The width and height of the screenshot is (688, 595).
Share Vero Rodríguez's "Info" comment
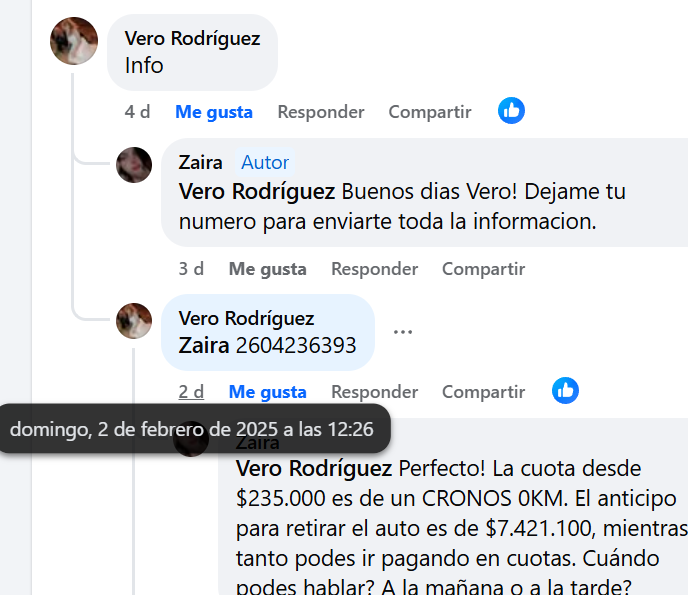point(429,112)
